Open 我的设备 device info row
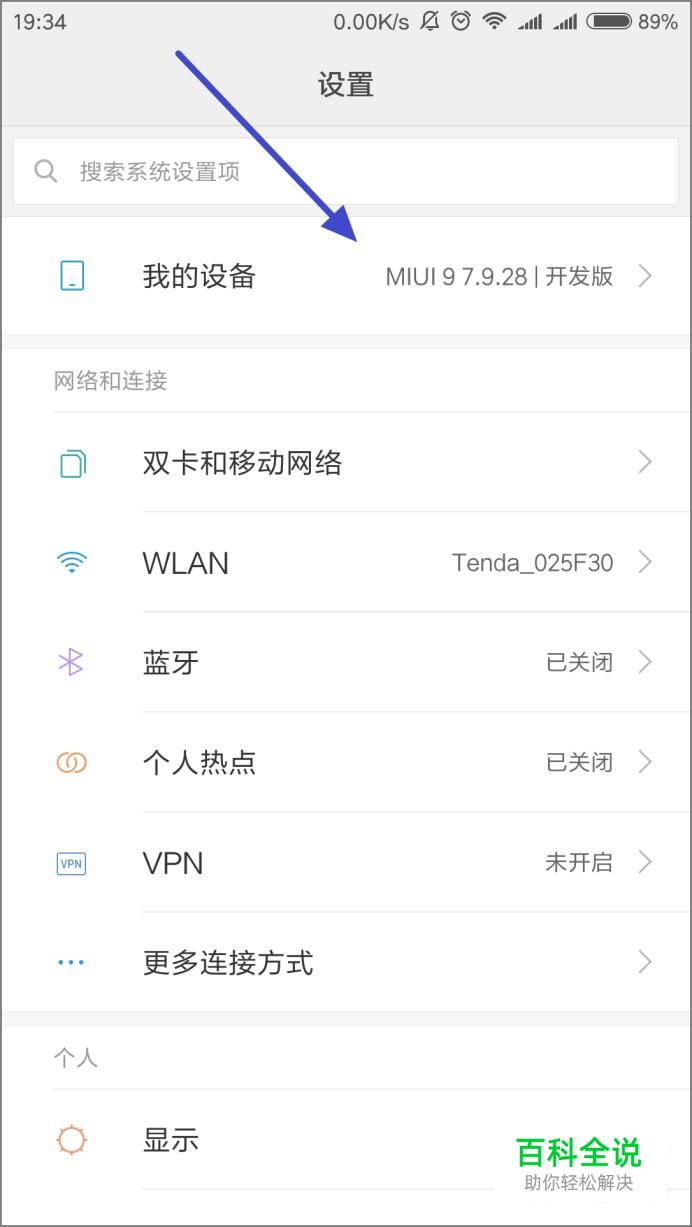The width and height of the screenshot is (692, 1227). click(346, 276)
